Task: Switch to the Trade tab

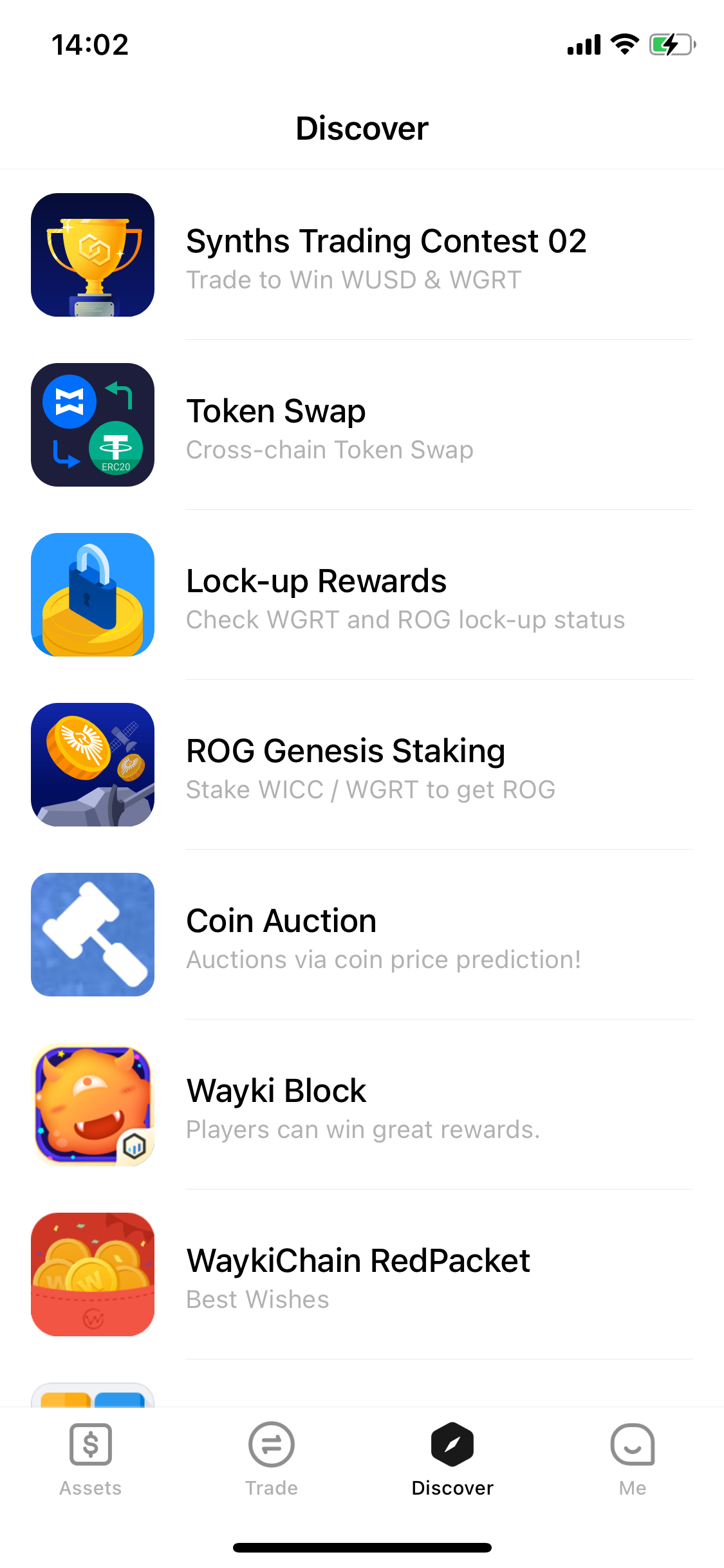Action: click(x=272, y=1459)
